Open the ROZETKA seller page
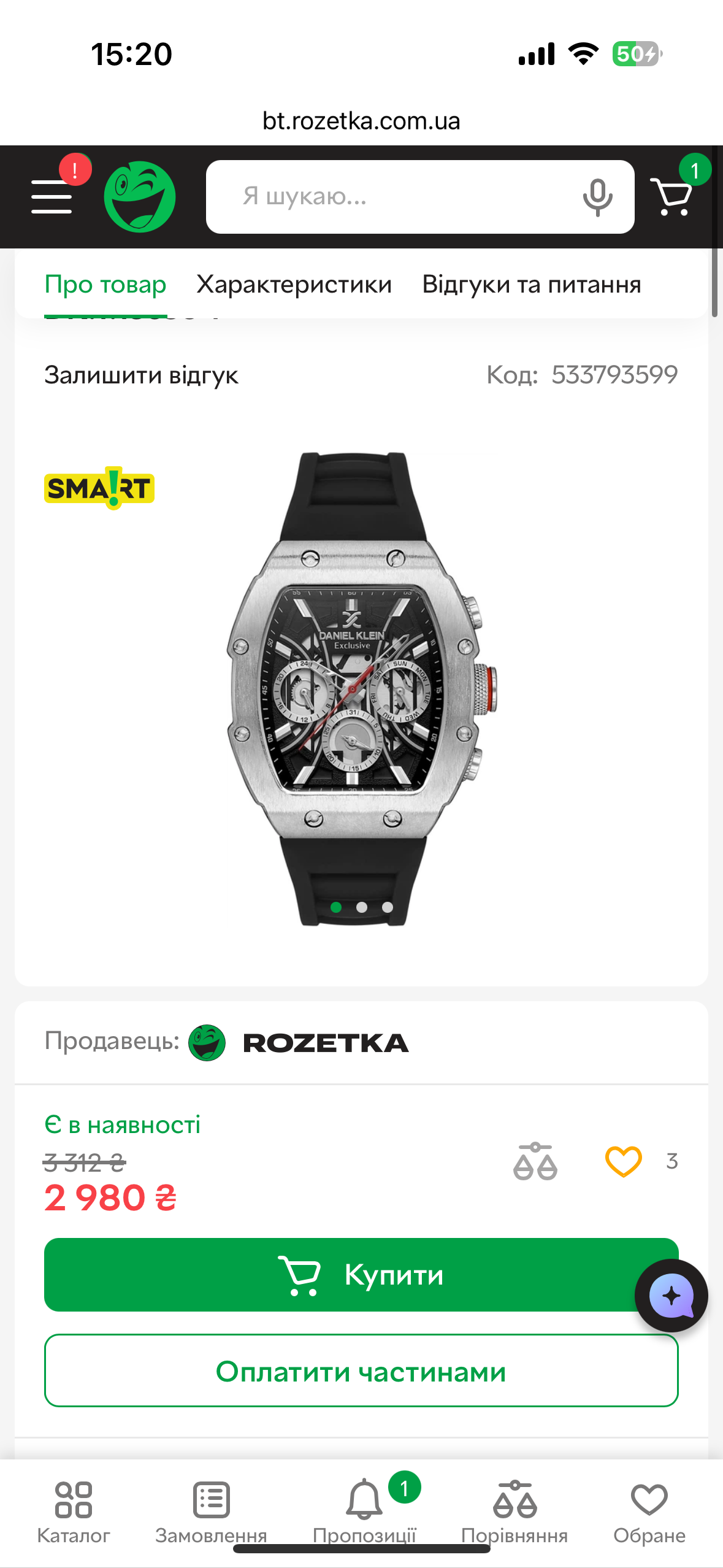Viewport: 723px width, 1568px height. [x=325, y=1043]
